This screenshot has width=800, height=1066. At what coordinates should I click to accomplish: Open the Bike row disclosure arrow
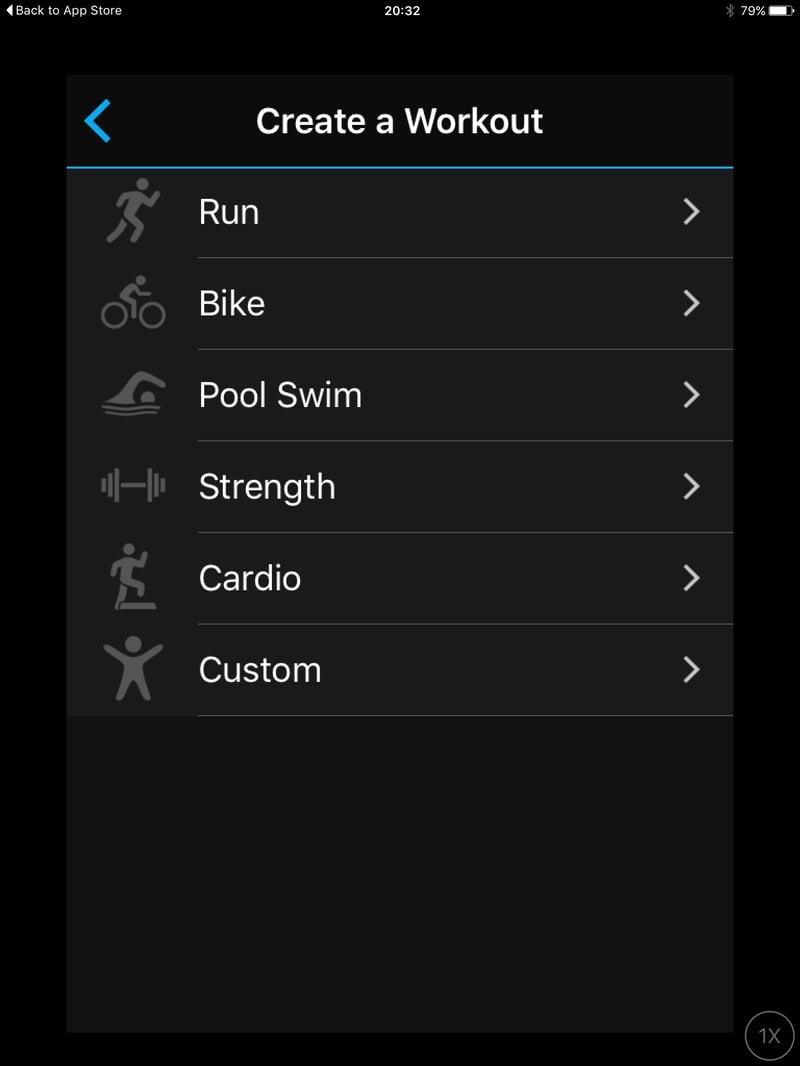[691, 303]
